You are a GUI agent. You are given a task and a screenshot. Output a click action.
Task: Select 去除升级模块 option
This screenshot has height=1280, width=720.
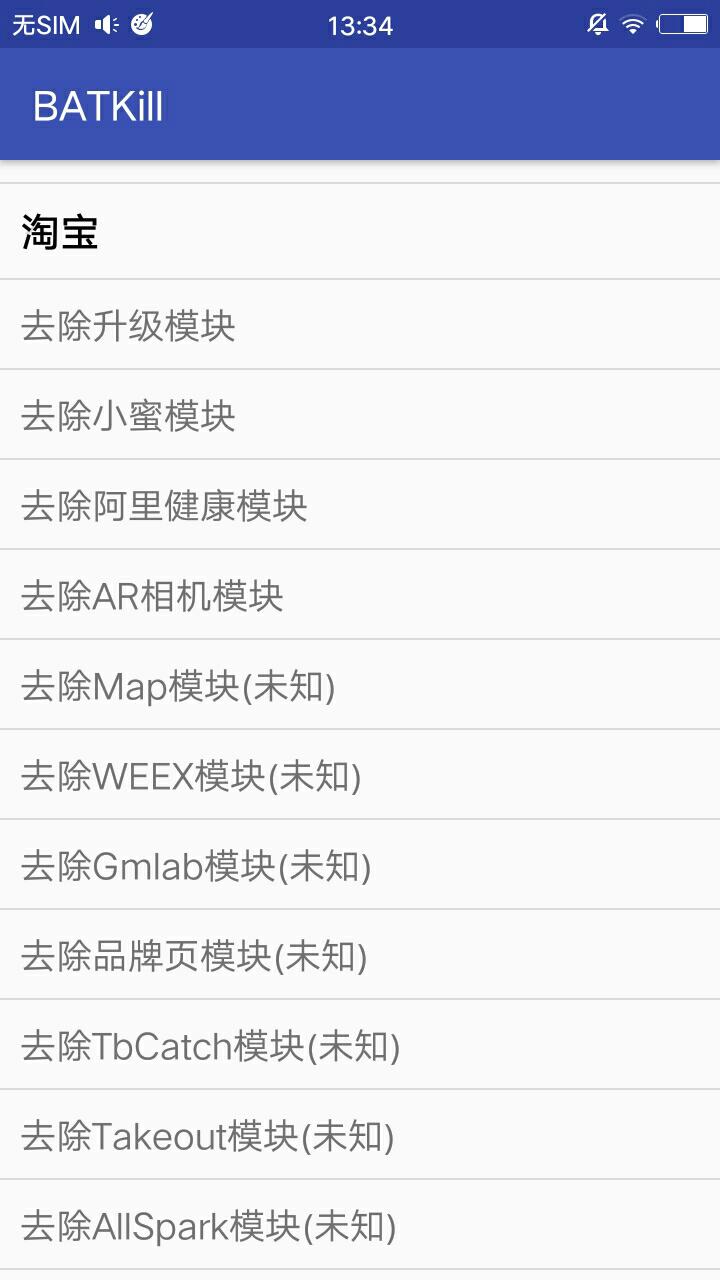point(360,325)
